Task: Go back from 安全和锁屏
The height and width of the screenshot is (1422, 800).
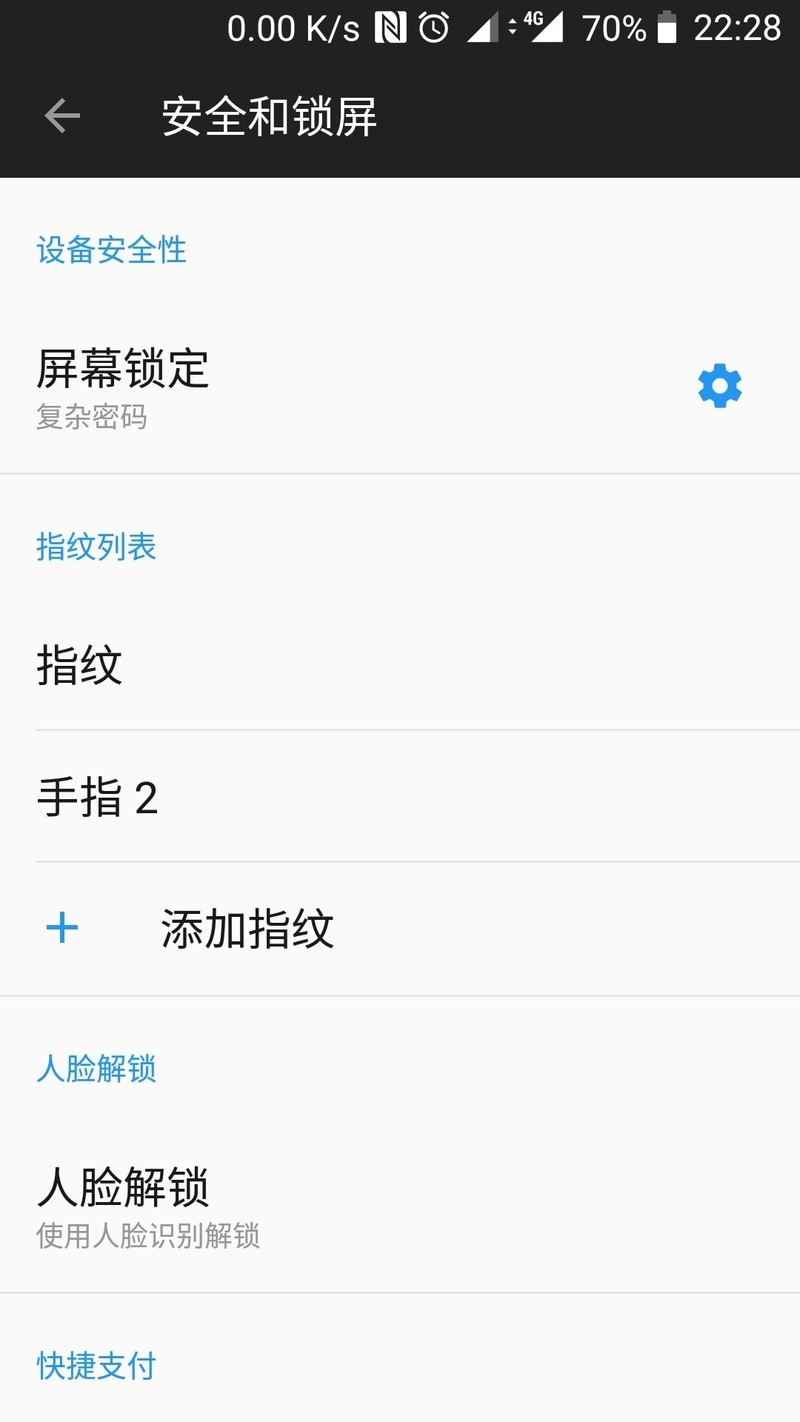Action: [x=62, y=117]
